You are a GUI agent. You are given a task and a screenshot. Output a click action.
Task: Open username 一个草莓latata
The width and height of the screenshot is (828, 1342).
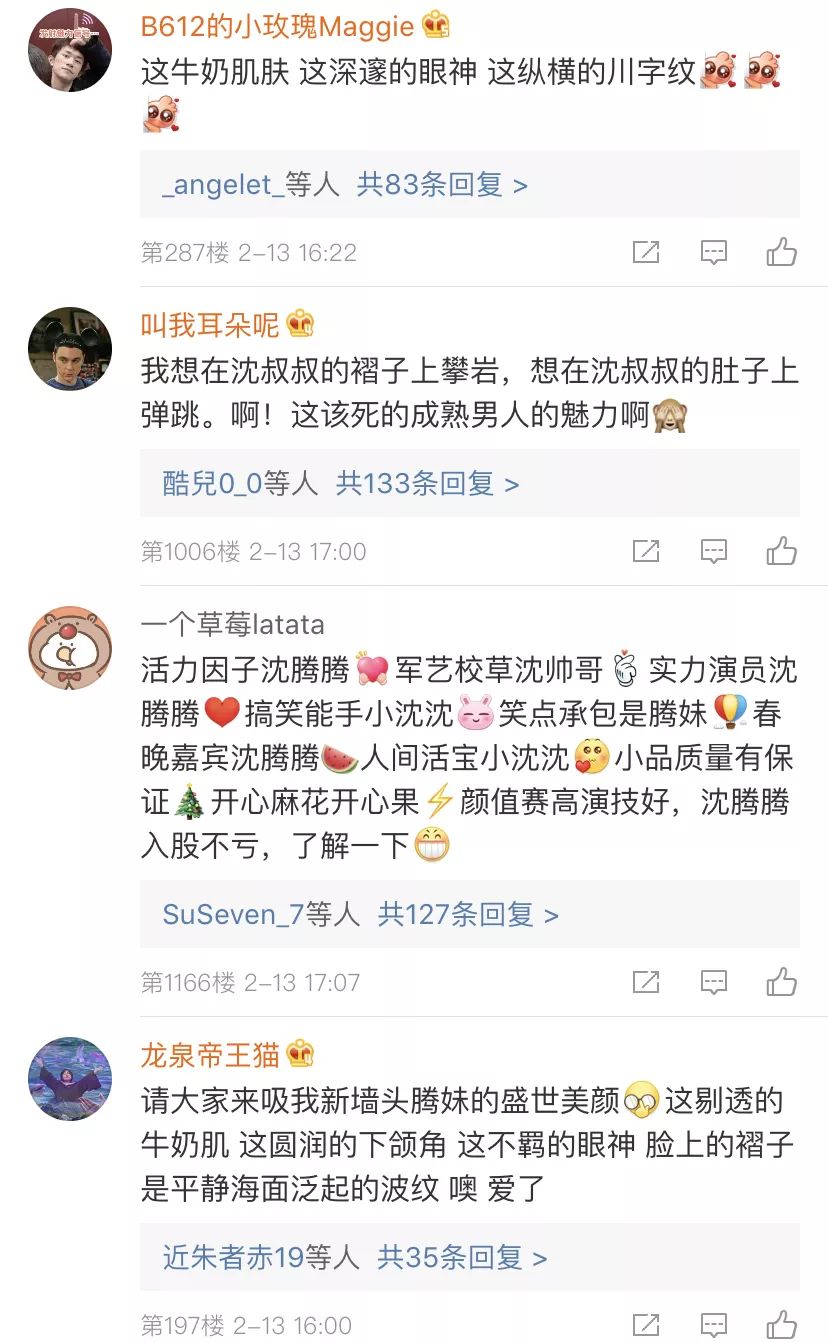[x=232, y=625]
